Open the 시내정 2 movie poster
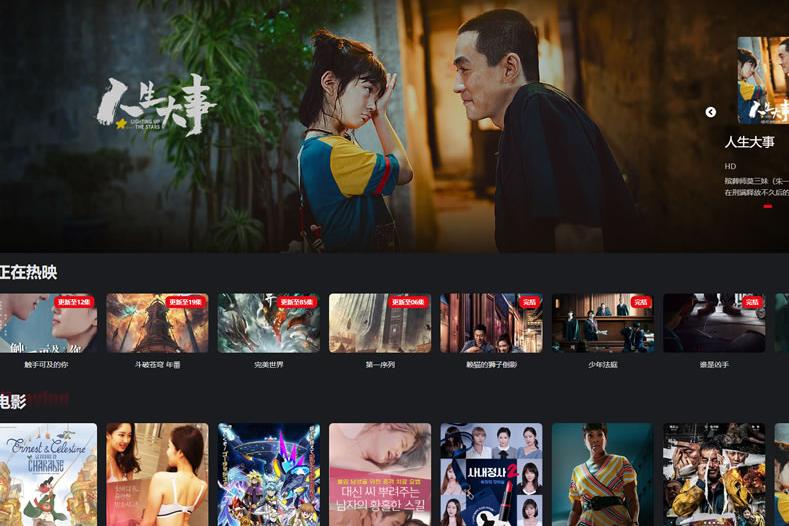789x526 pixels. pyautogui.click(x=491, y=474)
